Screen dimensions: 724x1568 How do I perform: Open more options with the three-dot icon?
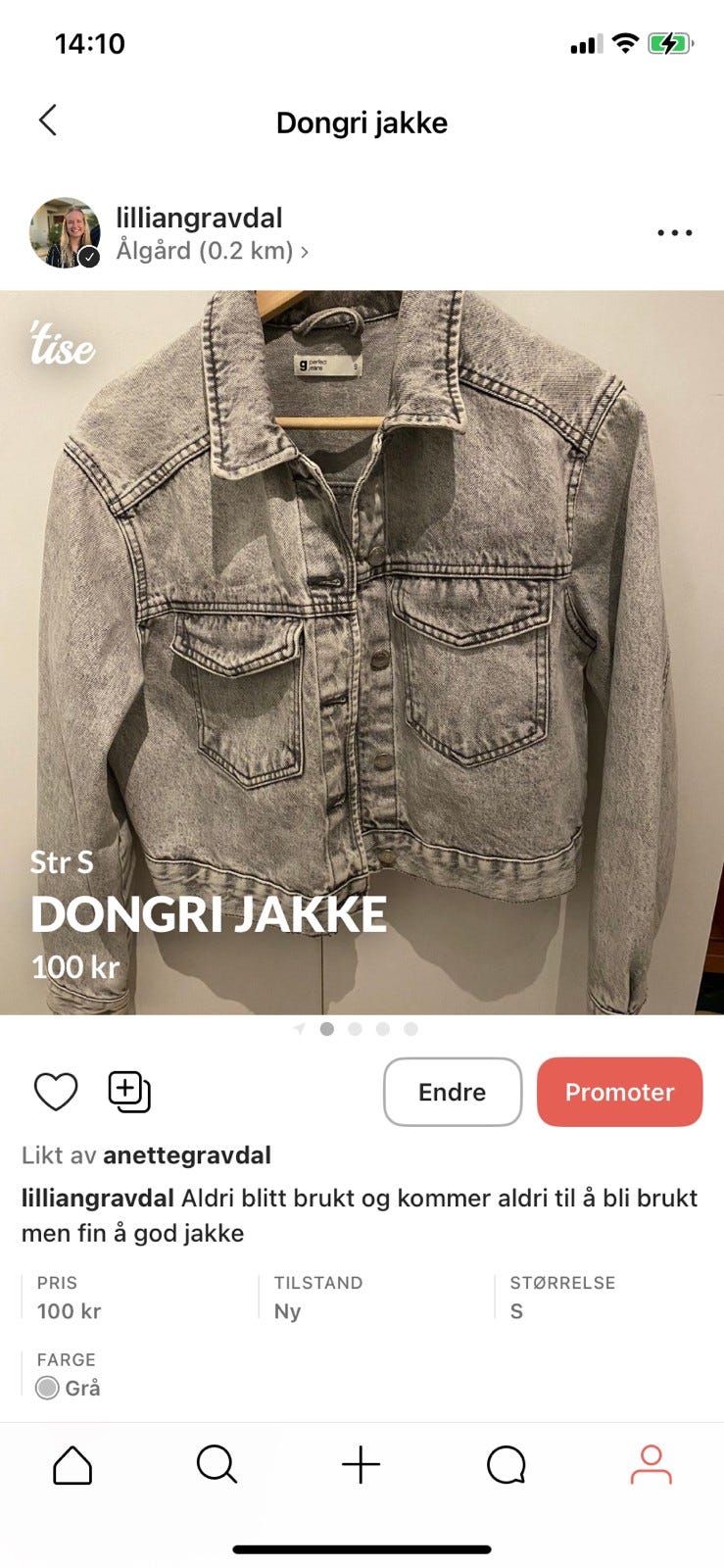click(x=674, y=232)
